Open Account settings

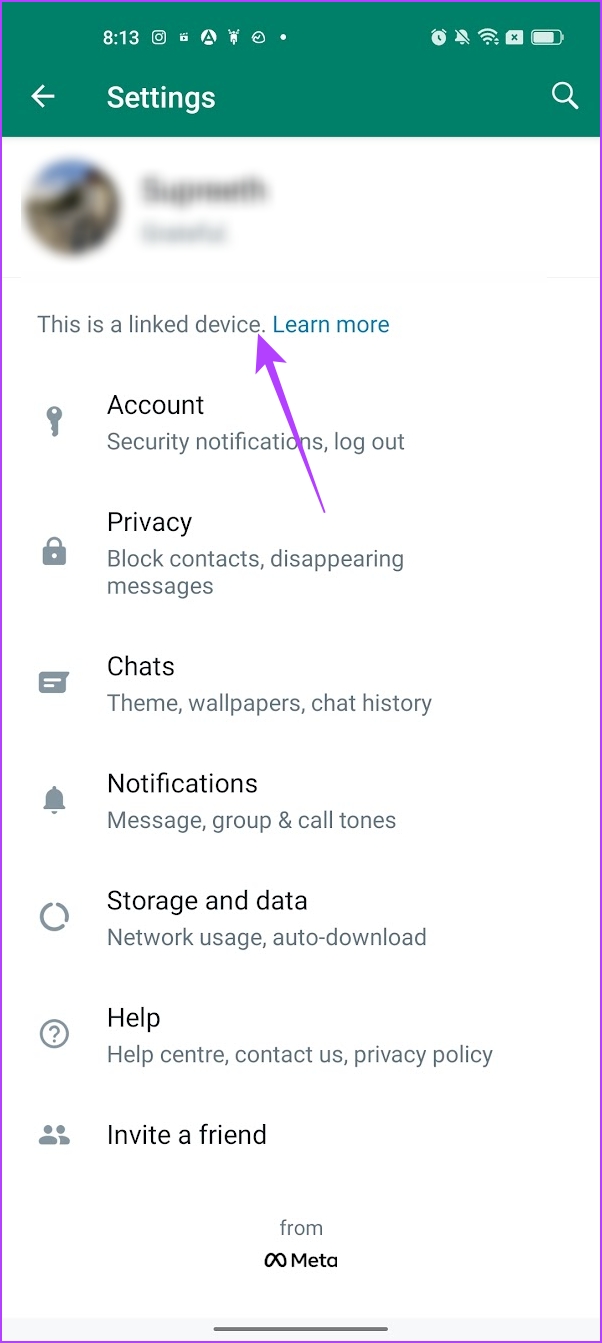coord(301,422)
